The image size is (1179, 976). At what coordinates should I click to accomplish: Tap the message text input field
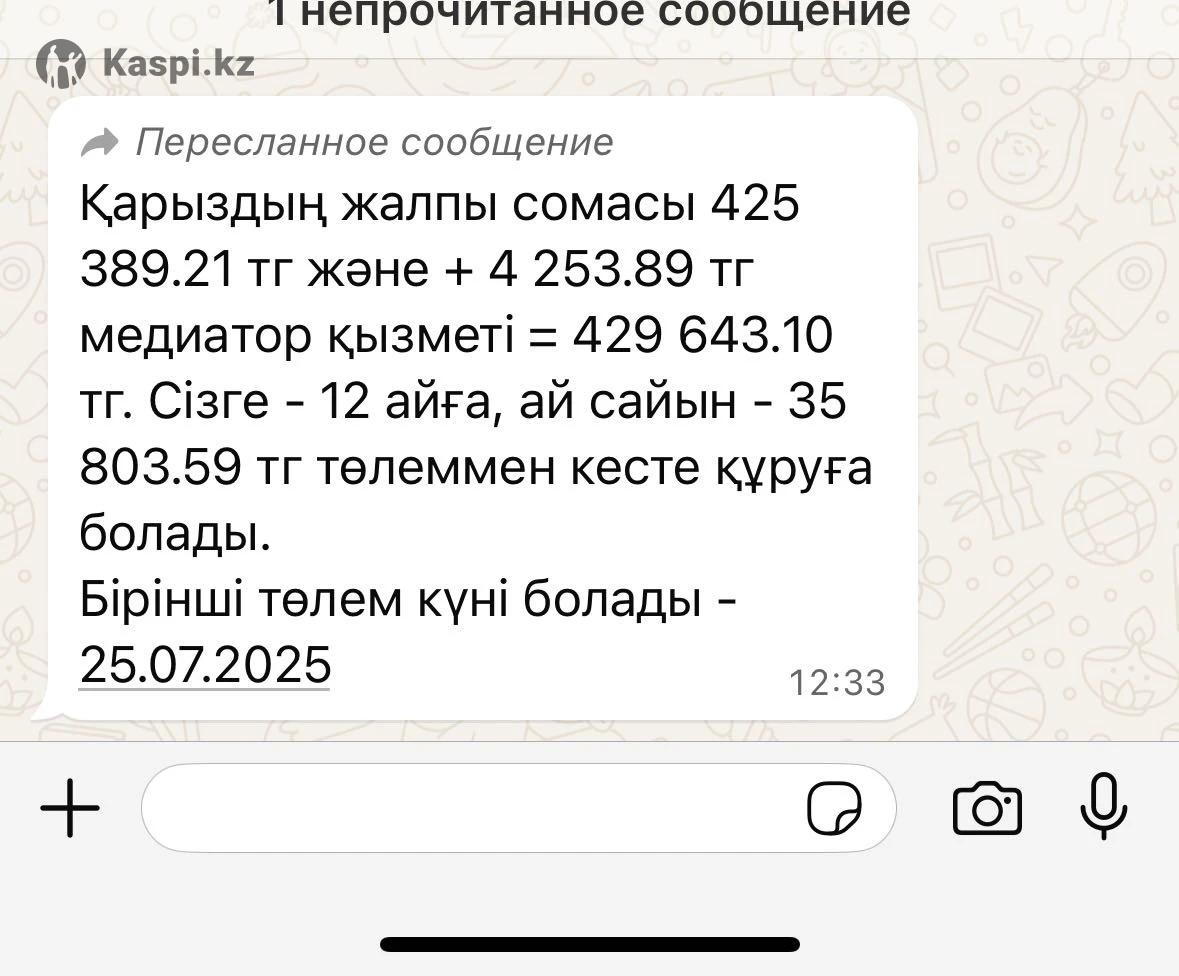coord(470,807)
